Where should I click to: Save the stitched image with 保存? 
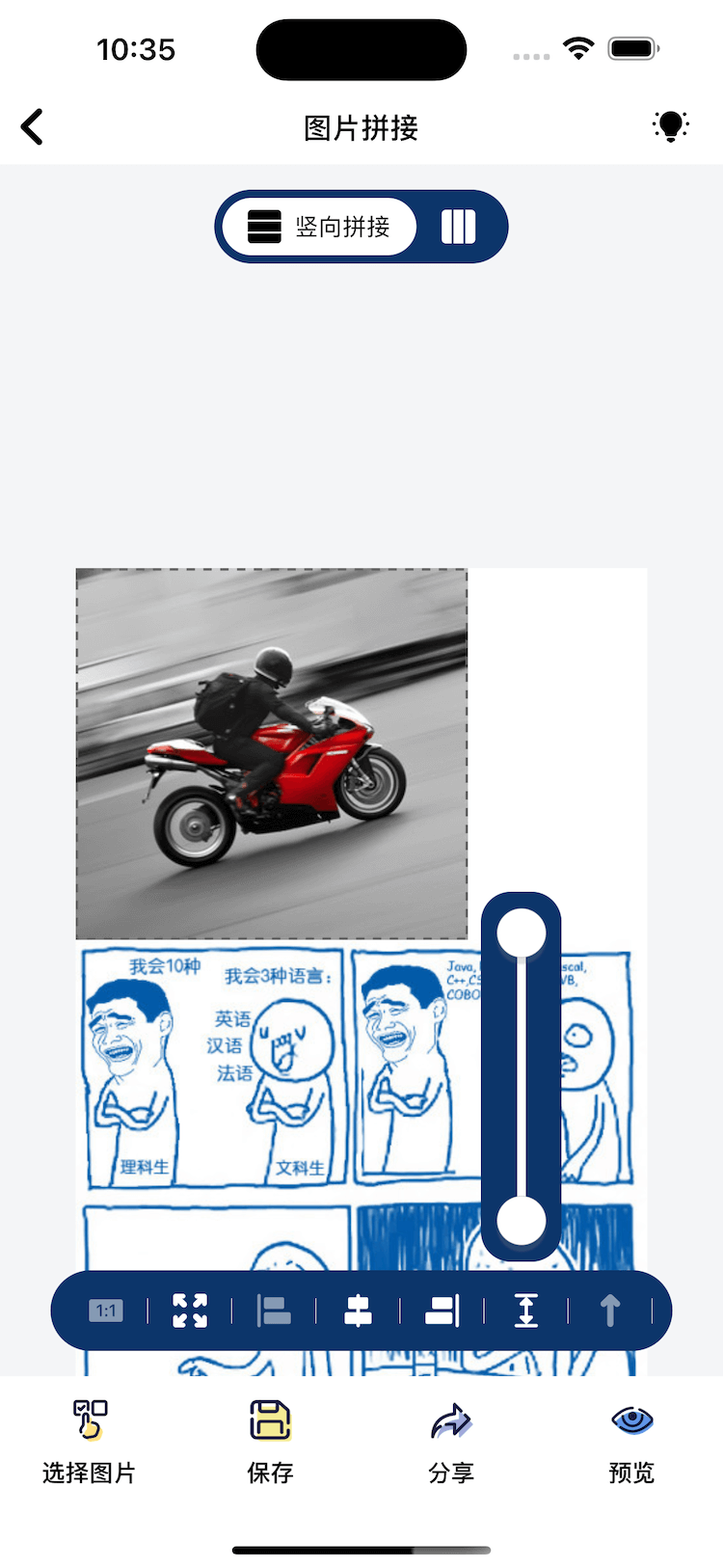coord(270,1440)
